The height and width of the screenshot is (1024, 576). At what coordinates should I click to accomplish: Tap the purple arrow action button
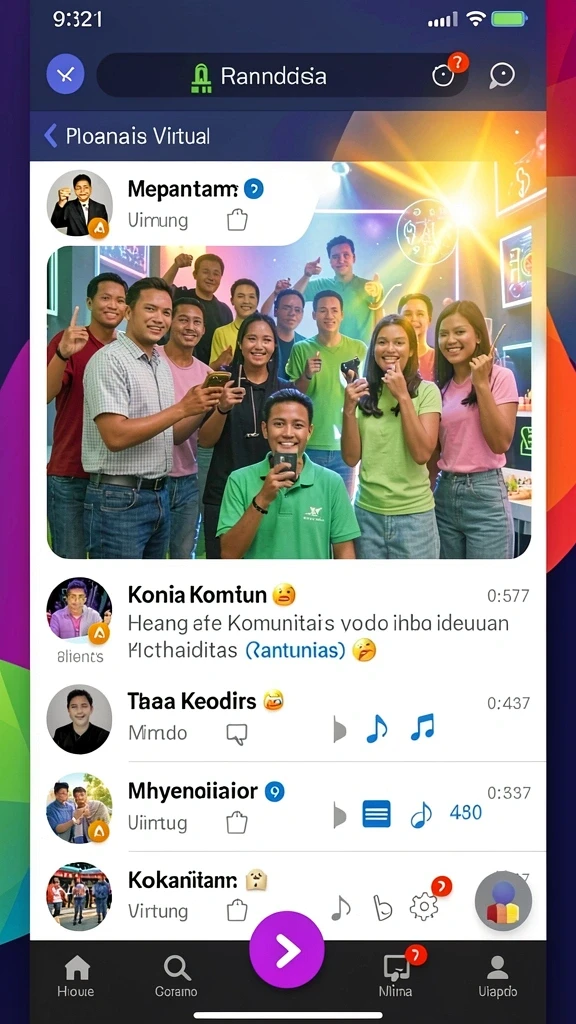coord(287,950)
